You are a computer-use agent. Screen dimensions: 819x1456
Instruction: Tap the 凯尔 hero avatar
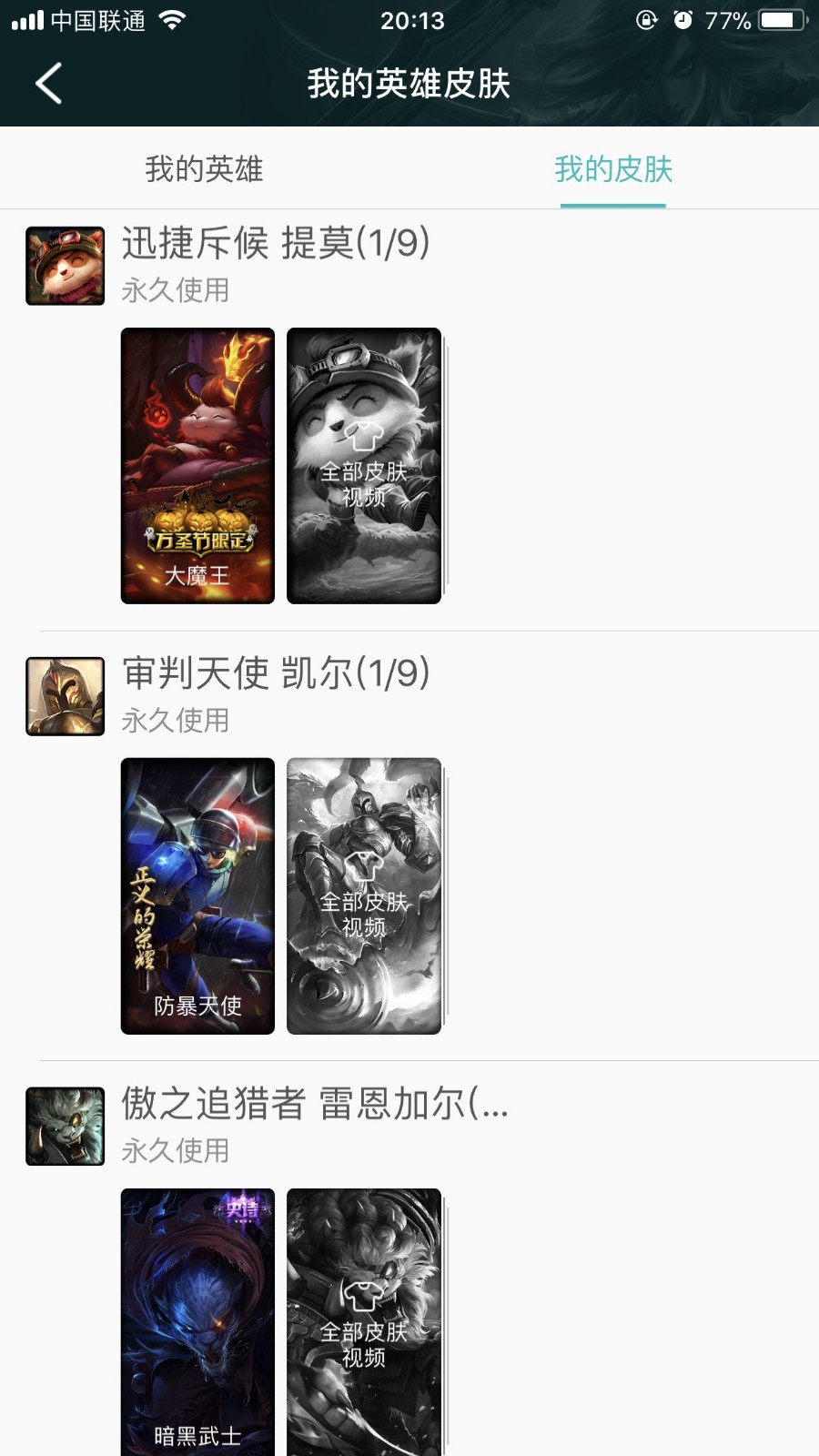pos(66,696)
